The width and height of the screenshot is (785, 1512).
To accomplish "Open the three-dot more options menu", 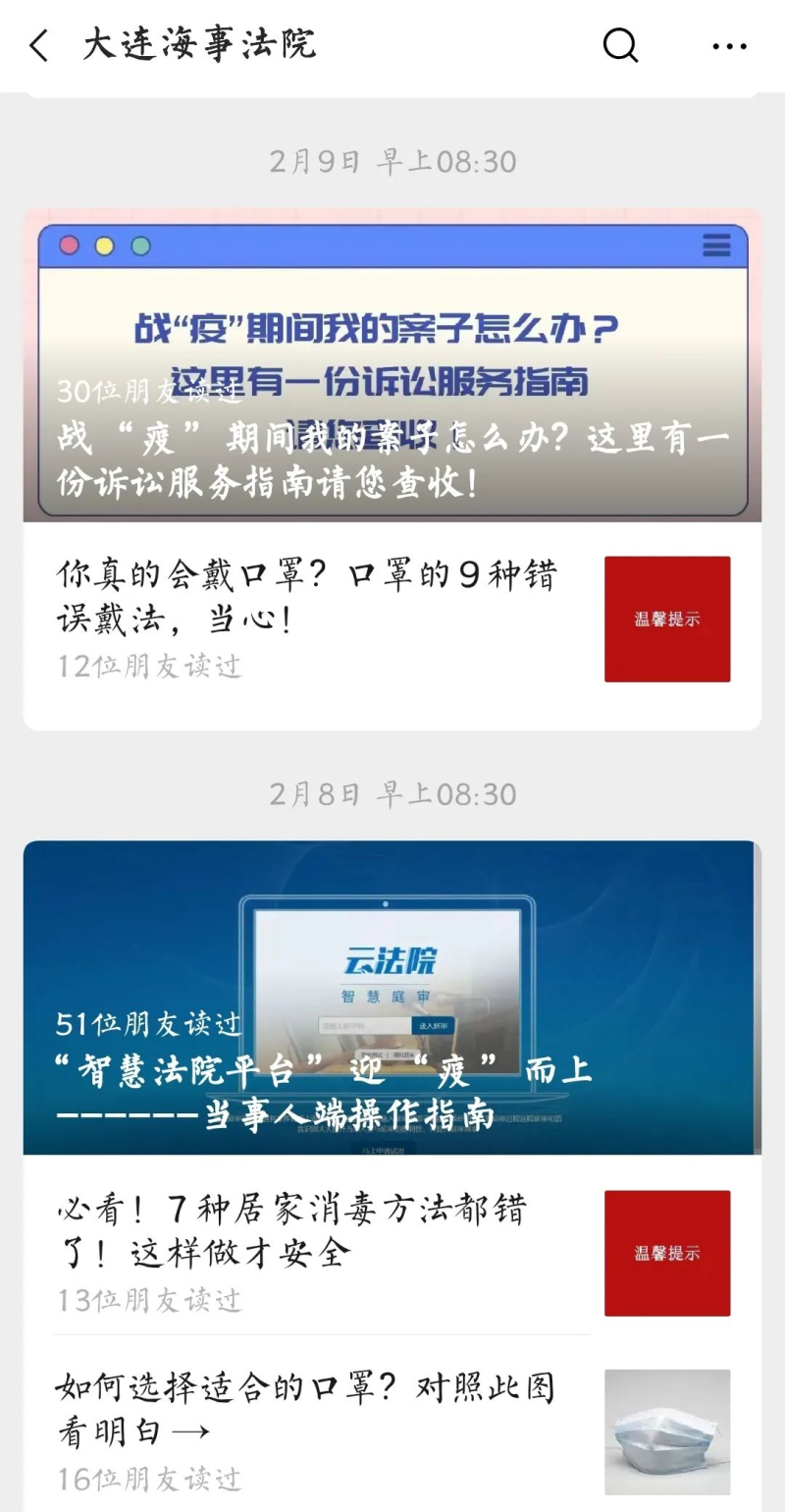I will (727, 45).
